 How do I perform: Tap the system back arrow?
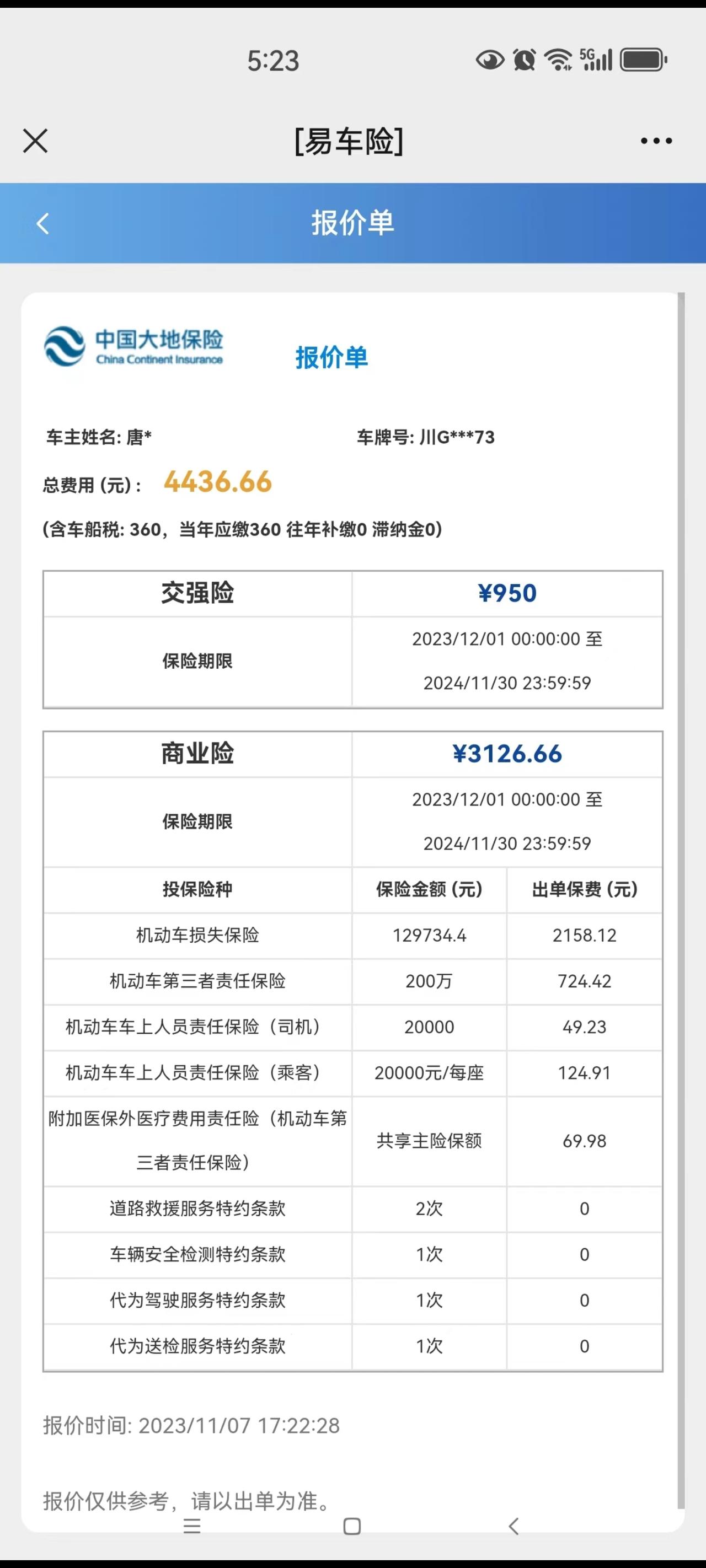tap(514, 1526)
